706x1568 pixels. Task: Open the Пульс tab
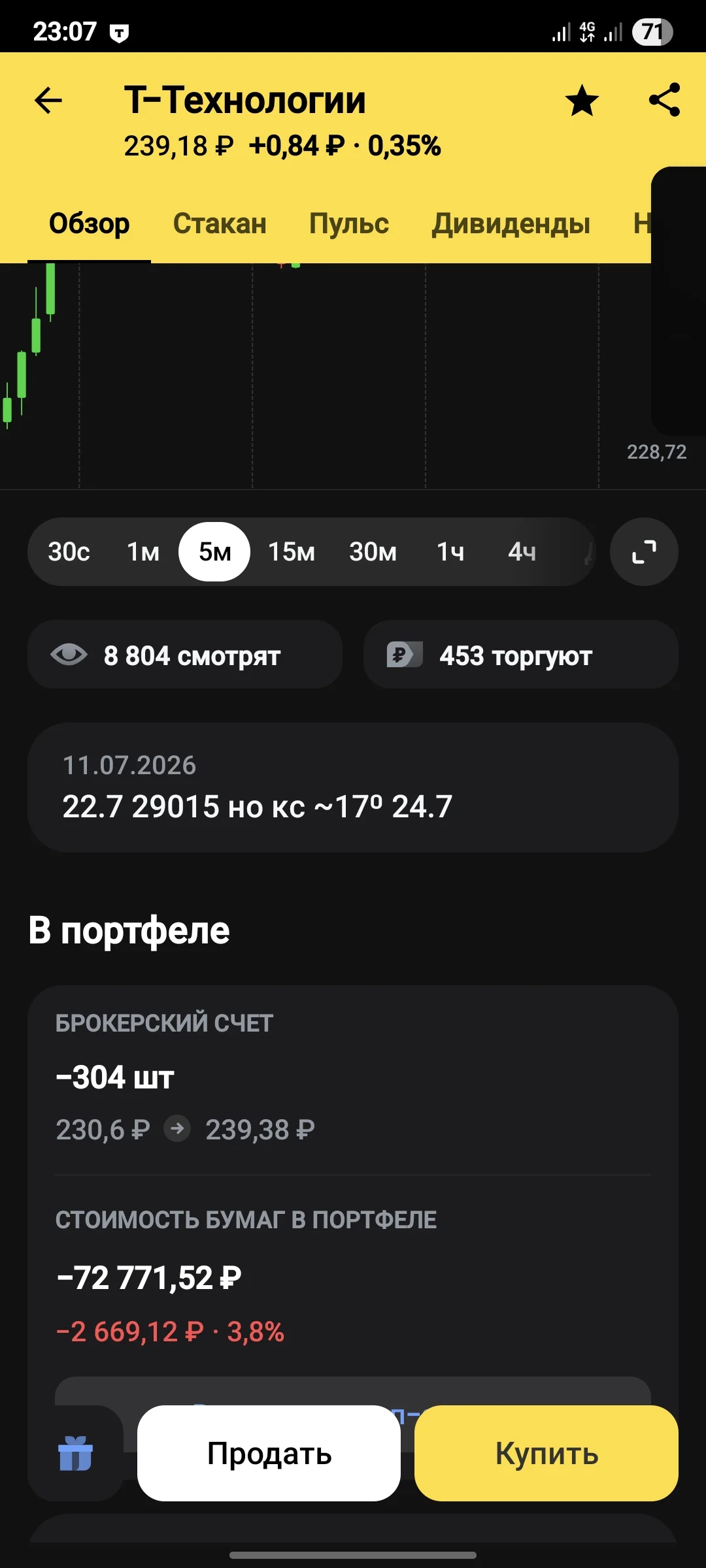click(349, 223)
